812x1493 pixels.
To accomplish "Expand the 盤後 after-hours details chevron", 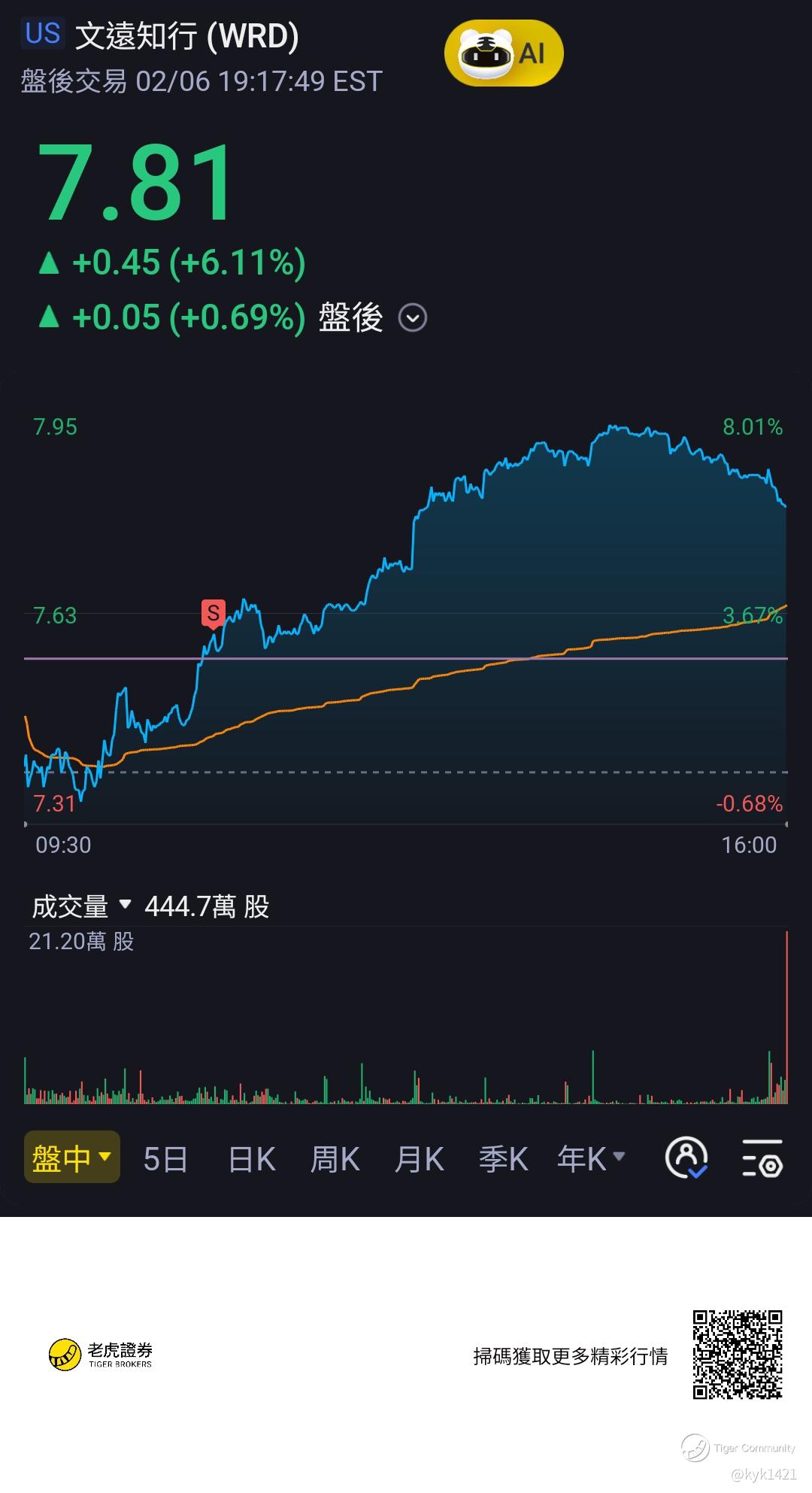I will coord(412,317).
